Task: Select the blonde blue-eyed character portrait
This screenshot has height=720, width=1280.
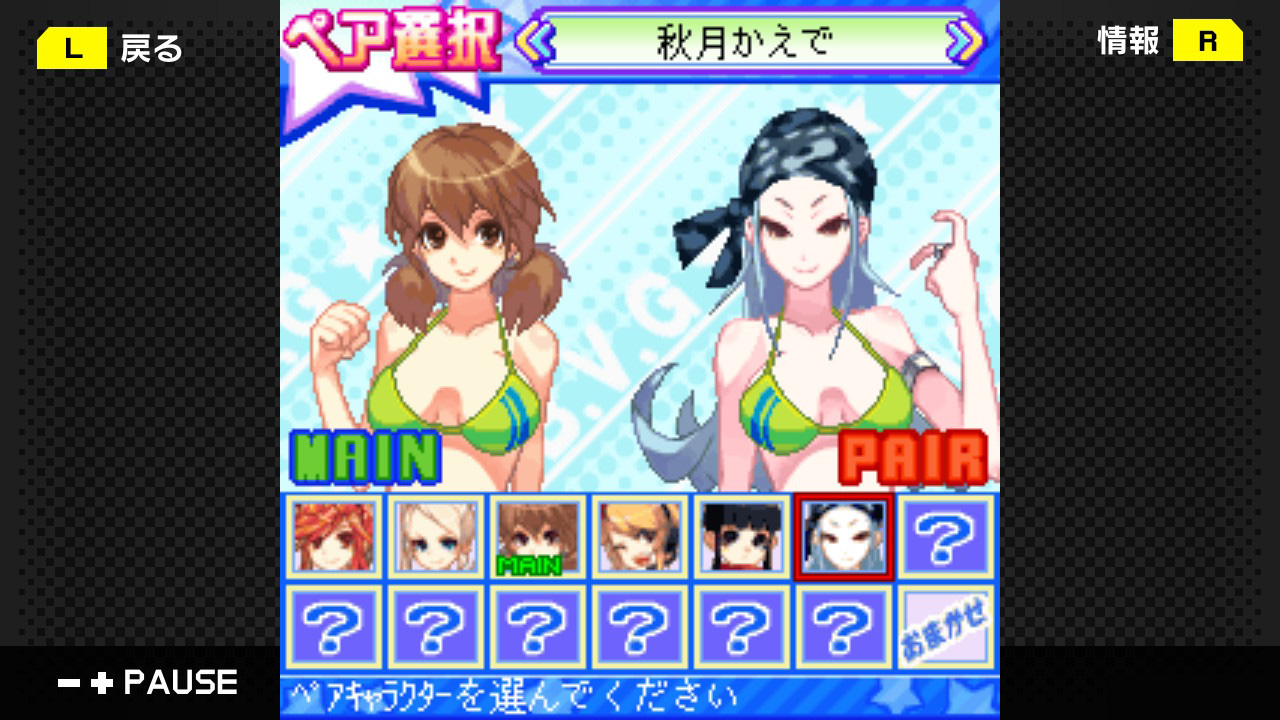Action: click(x=436, y=537)
